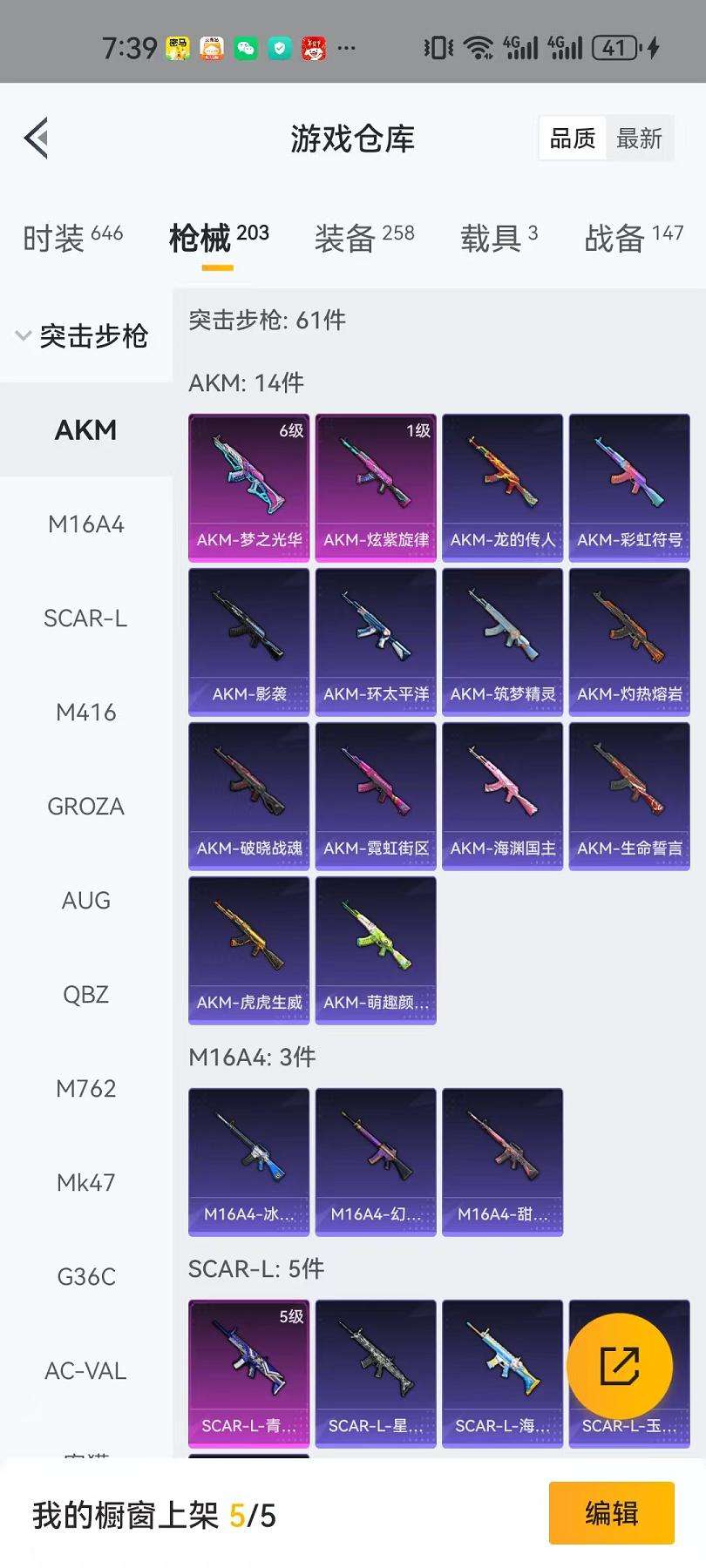Open the AKM-龙的传人 skin
Viewport: 706px width, 1568px height.
(x=503, y=487)
